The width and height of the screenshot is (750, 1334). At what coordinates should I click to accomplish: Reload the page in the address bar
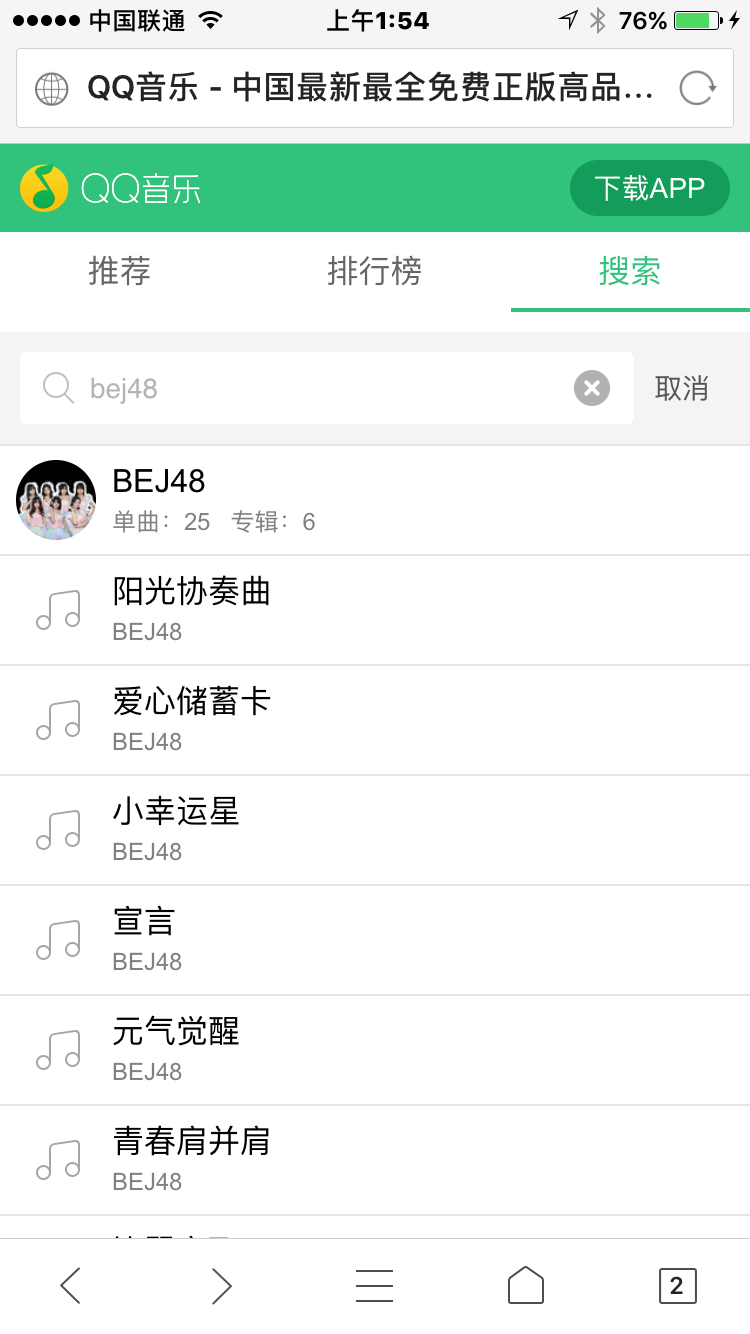697,88
